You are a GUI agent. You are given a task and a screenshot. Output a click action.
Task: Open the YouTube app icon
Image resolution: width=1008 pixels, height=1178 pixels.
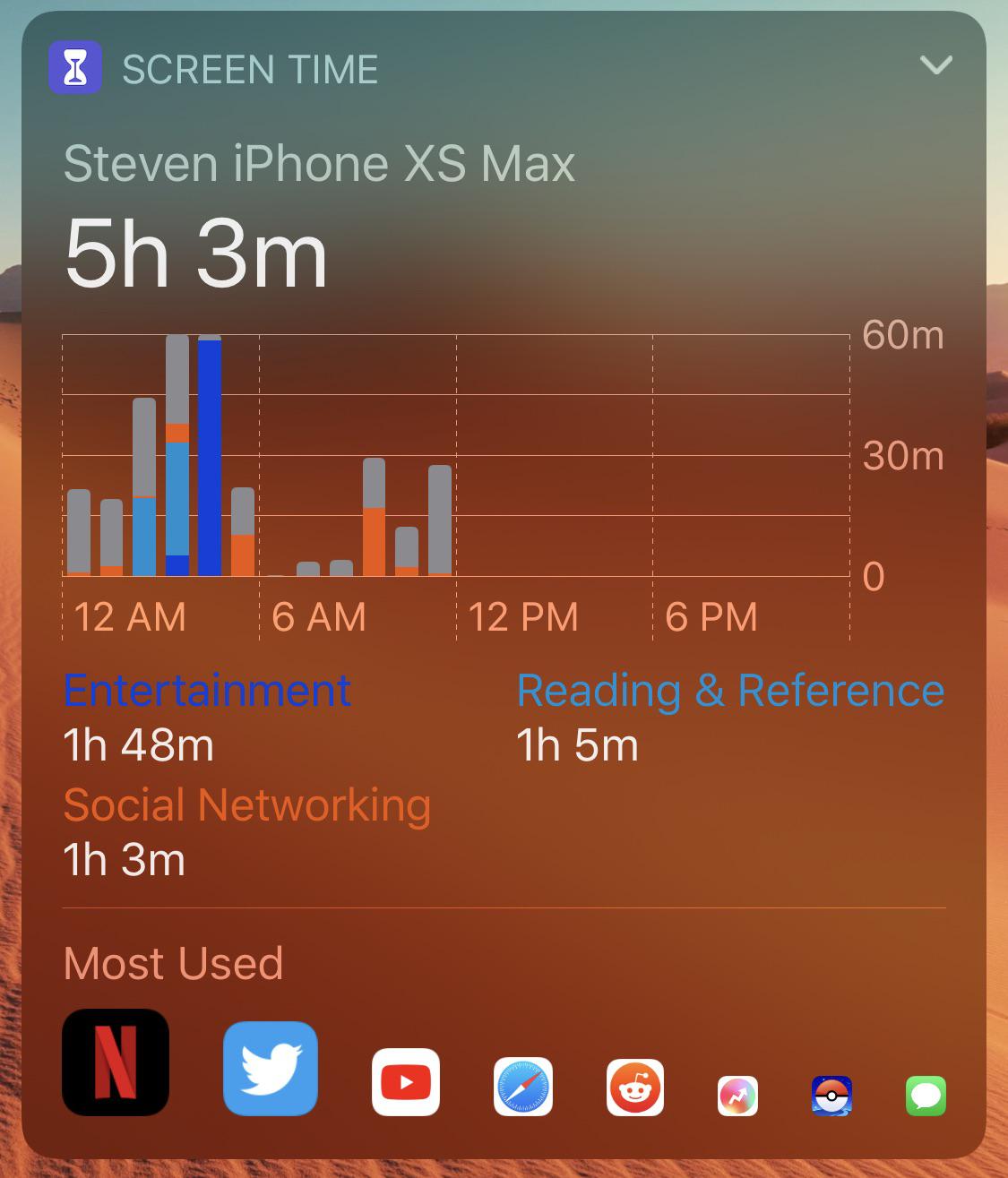tap(405, 1084)
